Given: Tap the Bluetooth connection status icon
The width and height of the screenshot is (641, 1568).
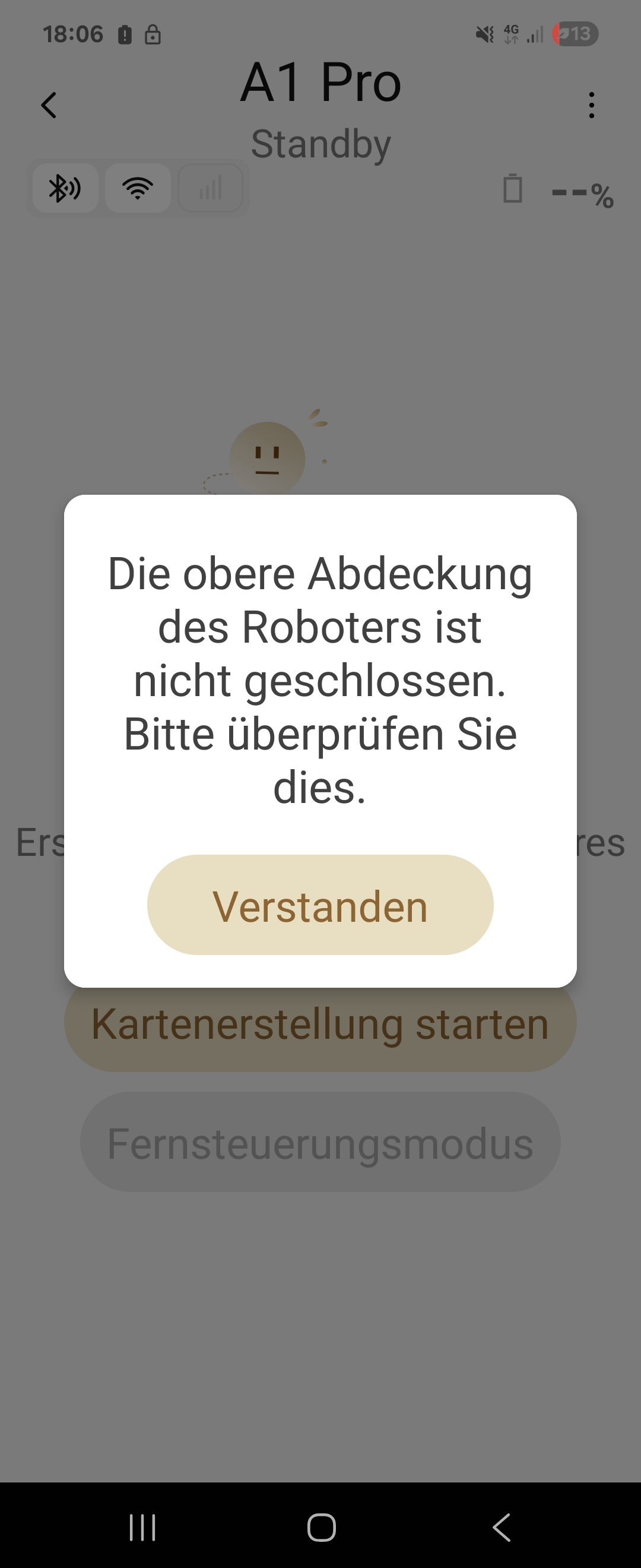Looking at the screenshot, I should [65, 188].
